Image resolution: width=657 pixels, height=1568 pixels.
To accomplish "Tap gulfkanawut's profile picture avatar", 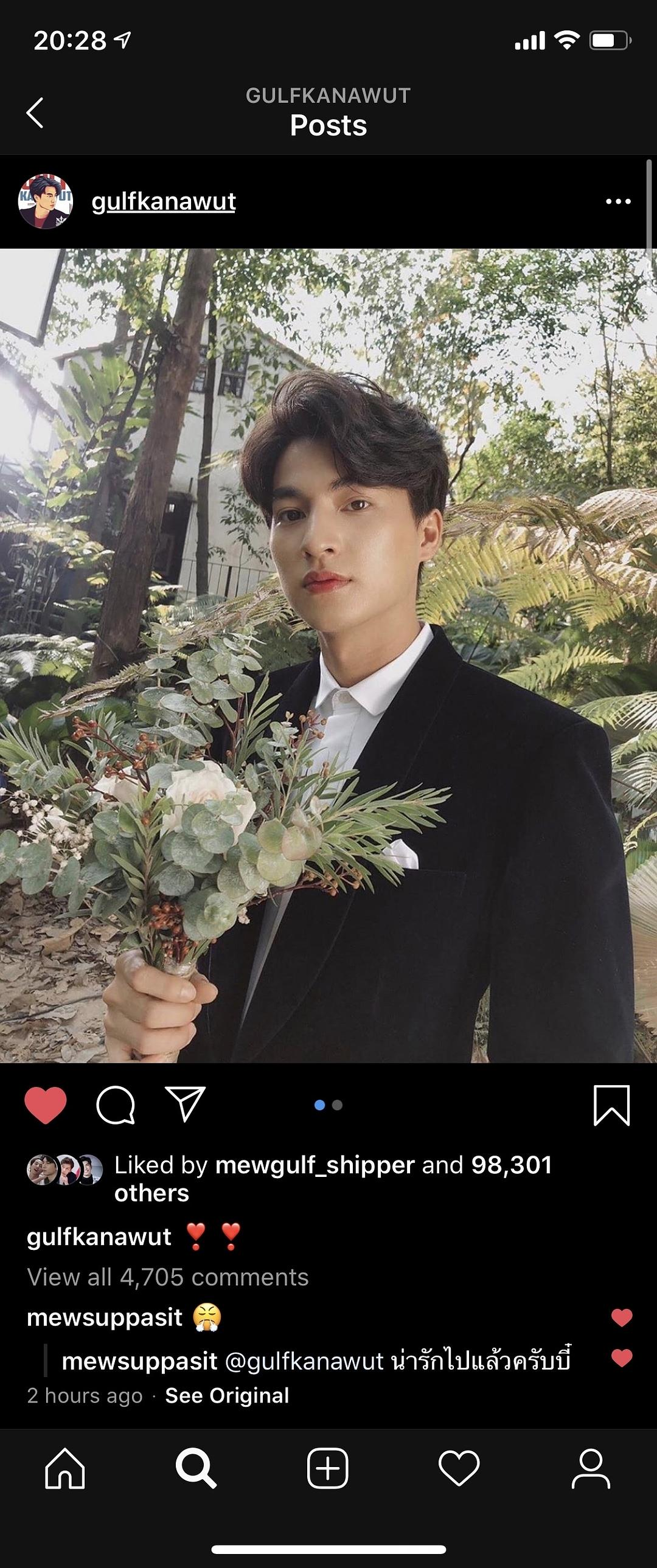I will pyautogui.click(x=46, y=201).
